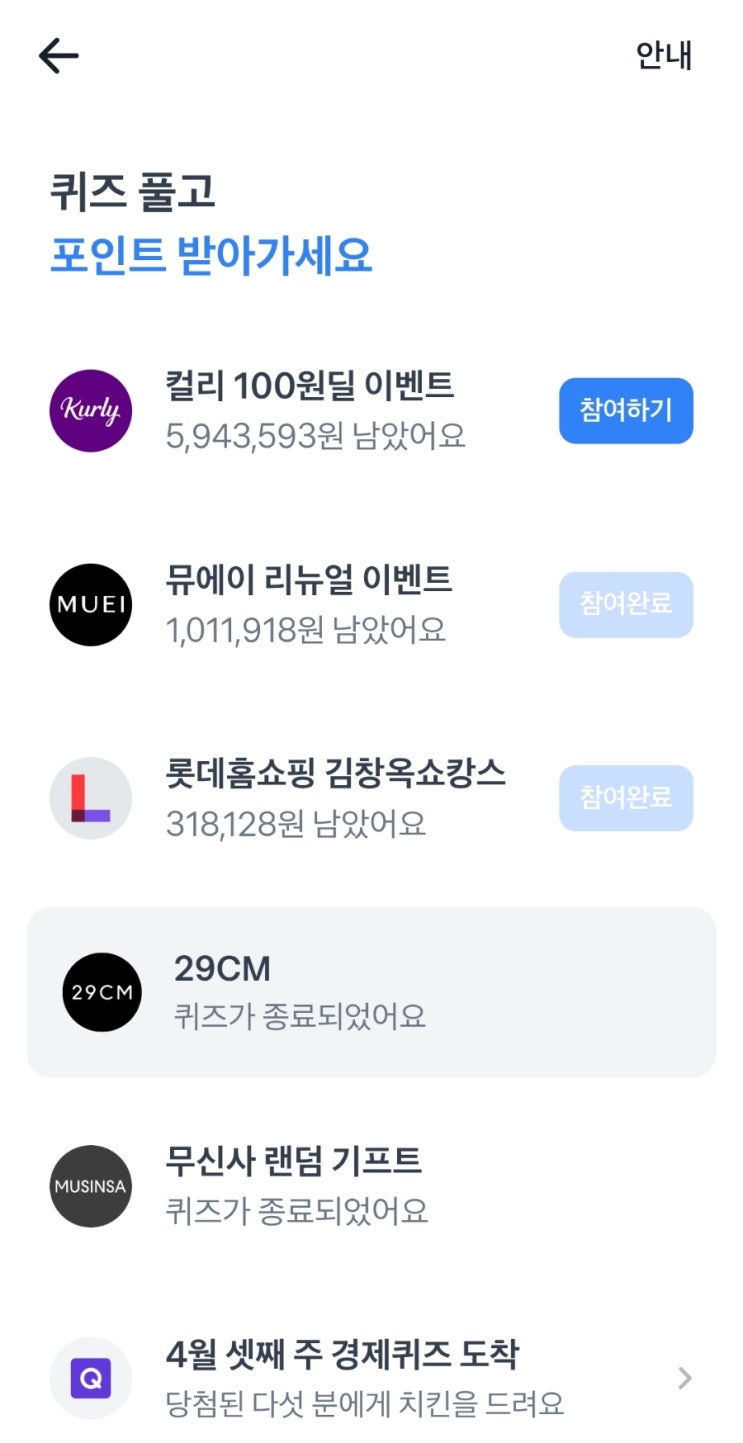This screenshot has height=1443, width=743.
Task: Open the 뮤에이 리뉴얼 이벤트 row
Action: (x=308, y=604)
